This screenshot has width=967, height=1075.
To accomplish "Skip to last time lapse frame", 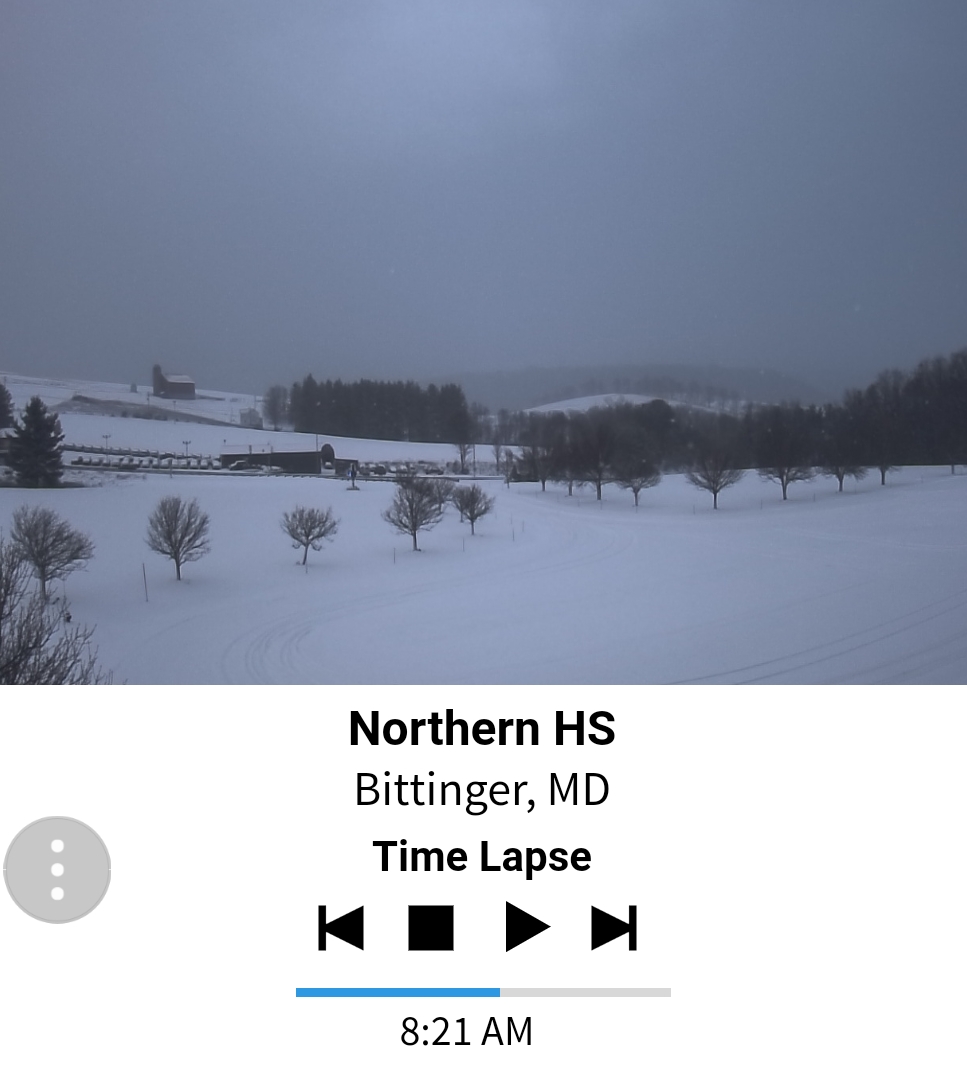I will 614,927.
